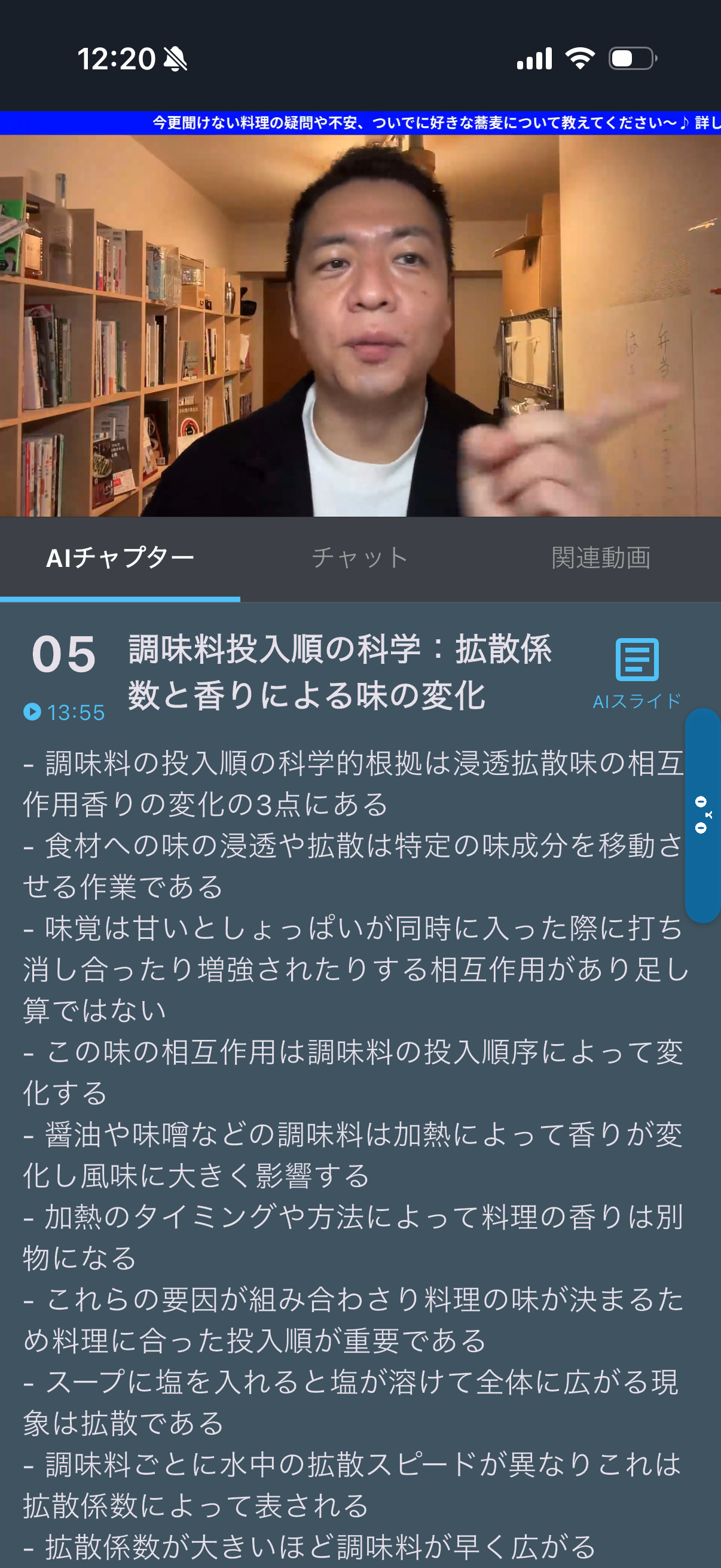Tap the video player to show controls
The height and width of the screenshot is (1568, 721).
click(x=360, y=326)
